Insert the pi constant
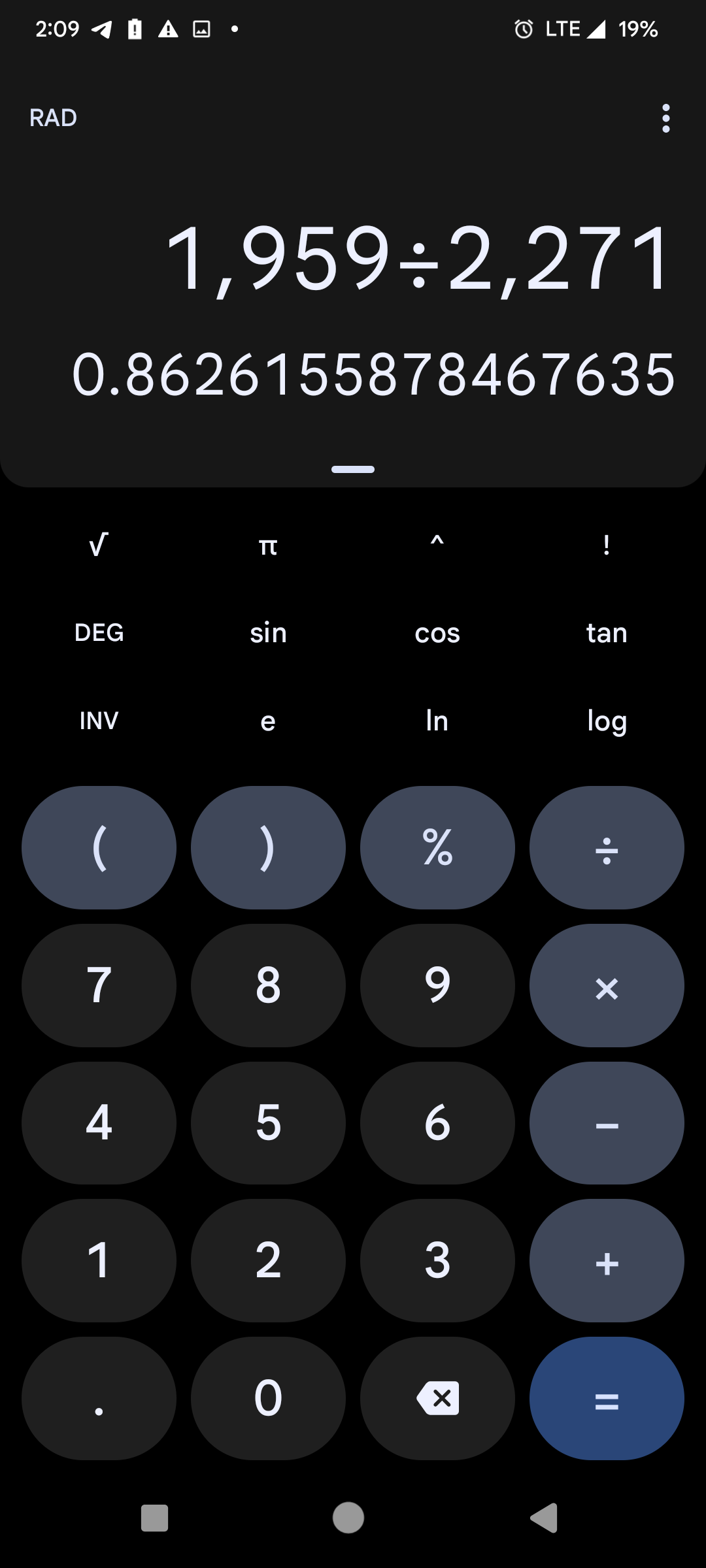The height and width of the screenshot is (1568, 706). tap(268, 544)
